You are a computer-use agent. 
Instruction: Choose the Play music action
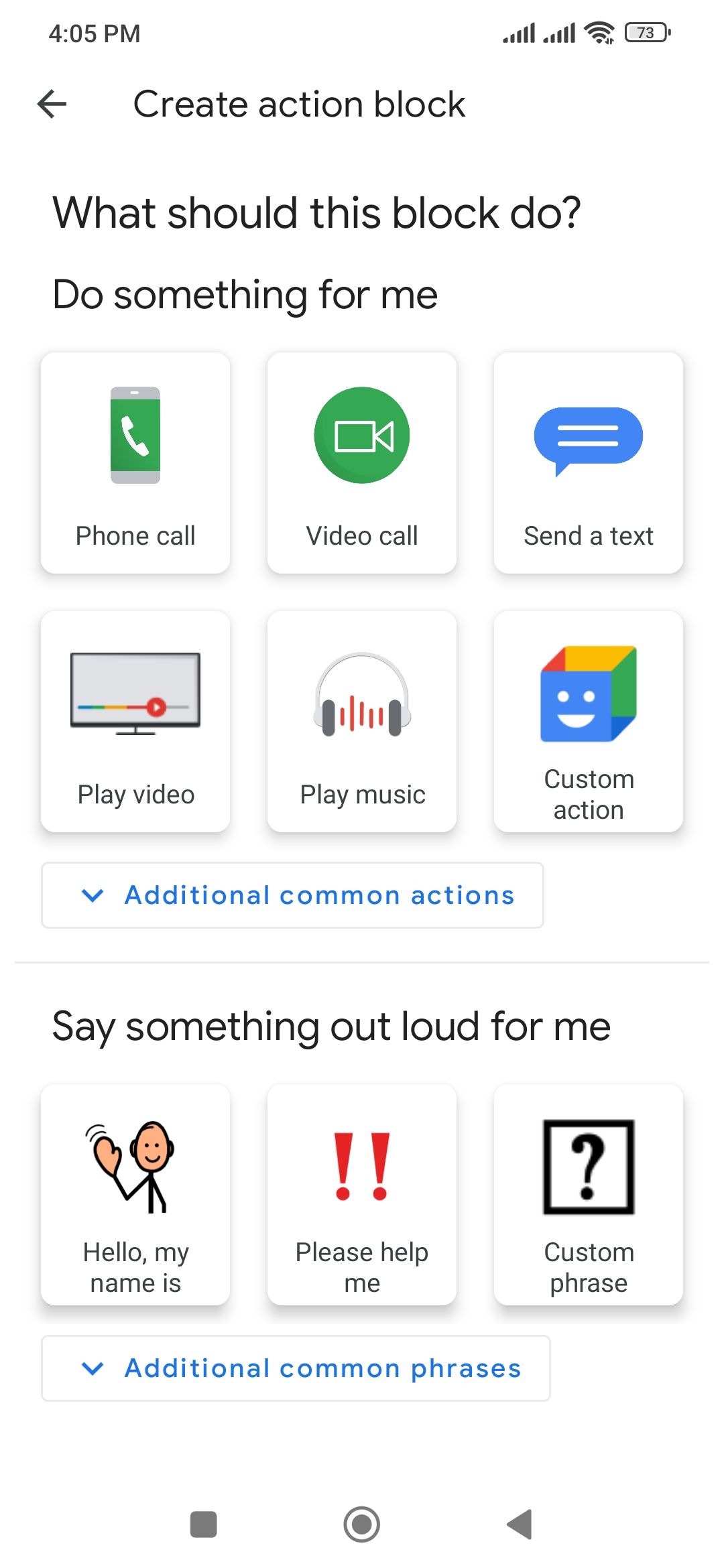click(362, 722)
